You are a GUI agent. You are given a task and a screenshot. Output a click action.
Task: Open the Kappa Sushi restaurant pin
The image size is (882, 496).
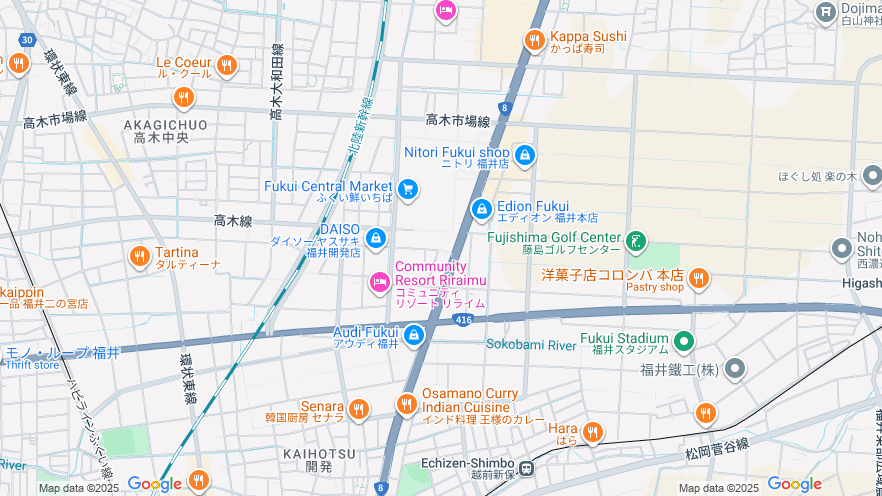[535, 41]
